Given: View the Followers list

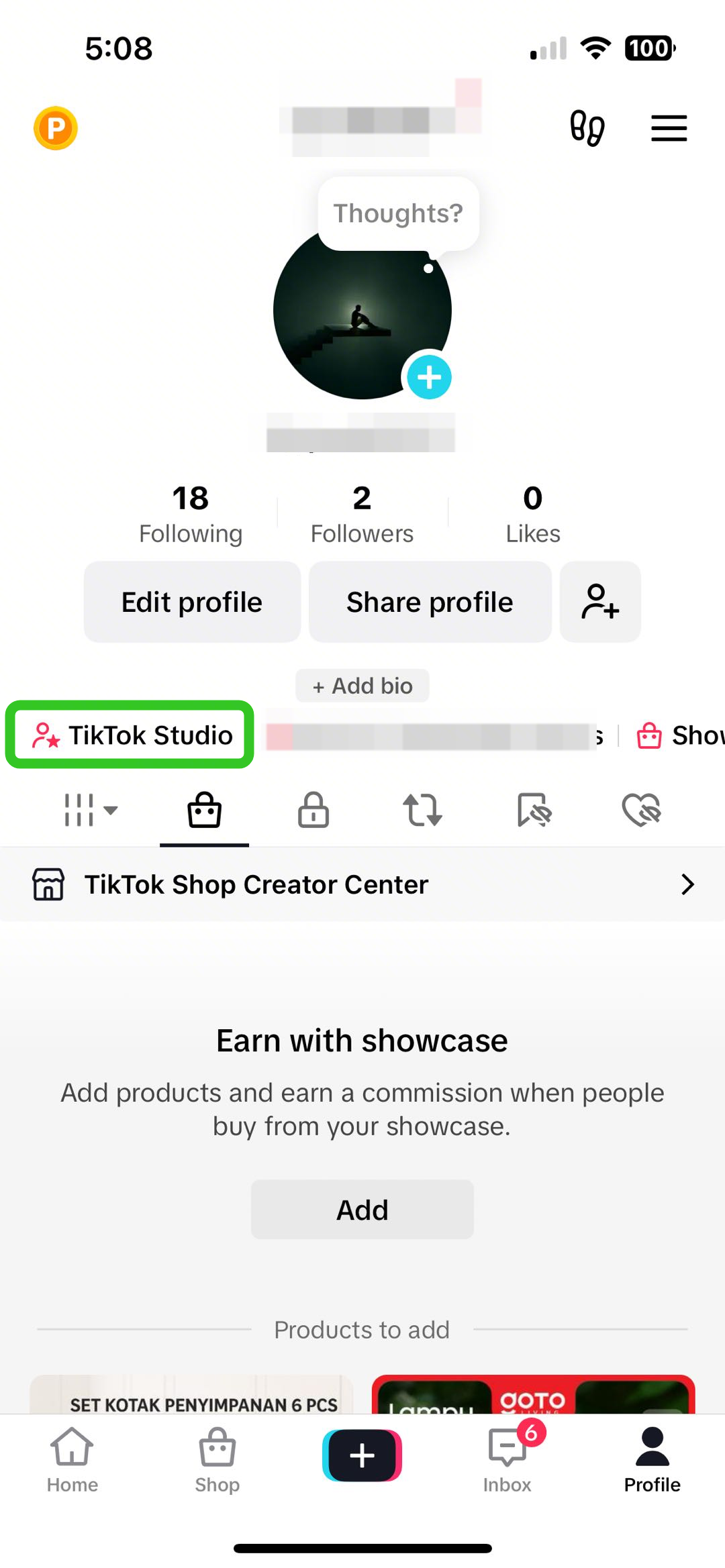Looking at the screenshot, I should tap(362, 514).
